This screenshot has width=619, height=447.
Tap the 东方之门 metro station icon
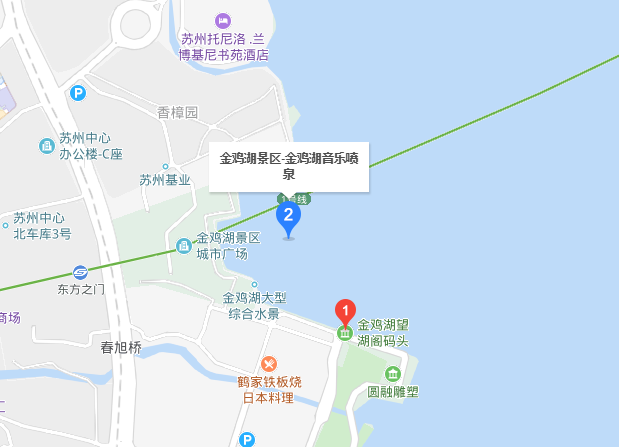coord(80,271)
